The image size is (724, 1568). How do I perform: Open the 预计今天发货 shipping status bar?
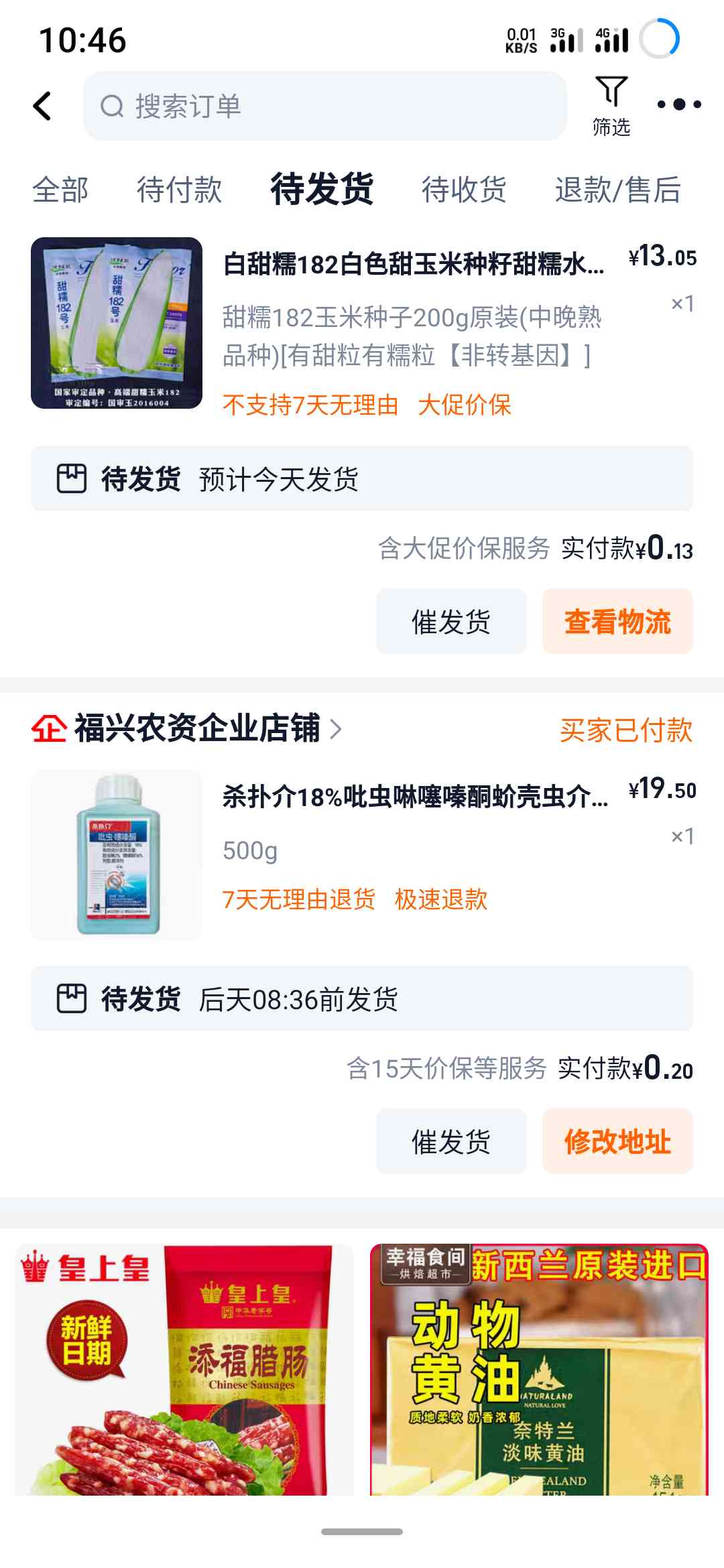coord(362,478)
